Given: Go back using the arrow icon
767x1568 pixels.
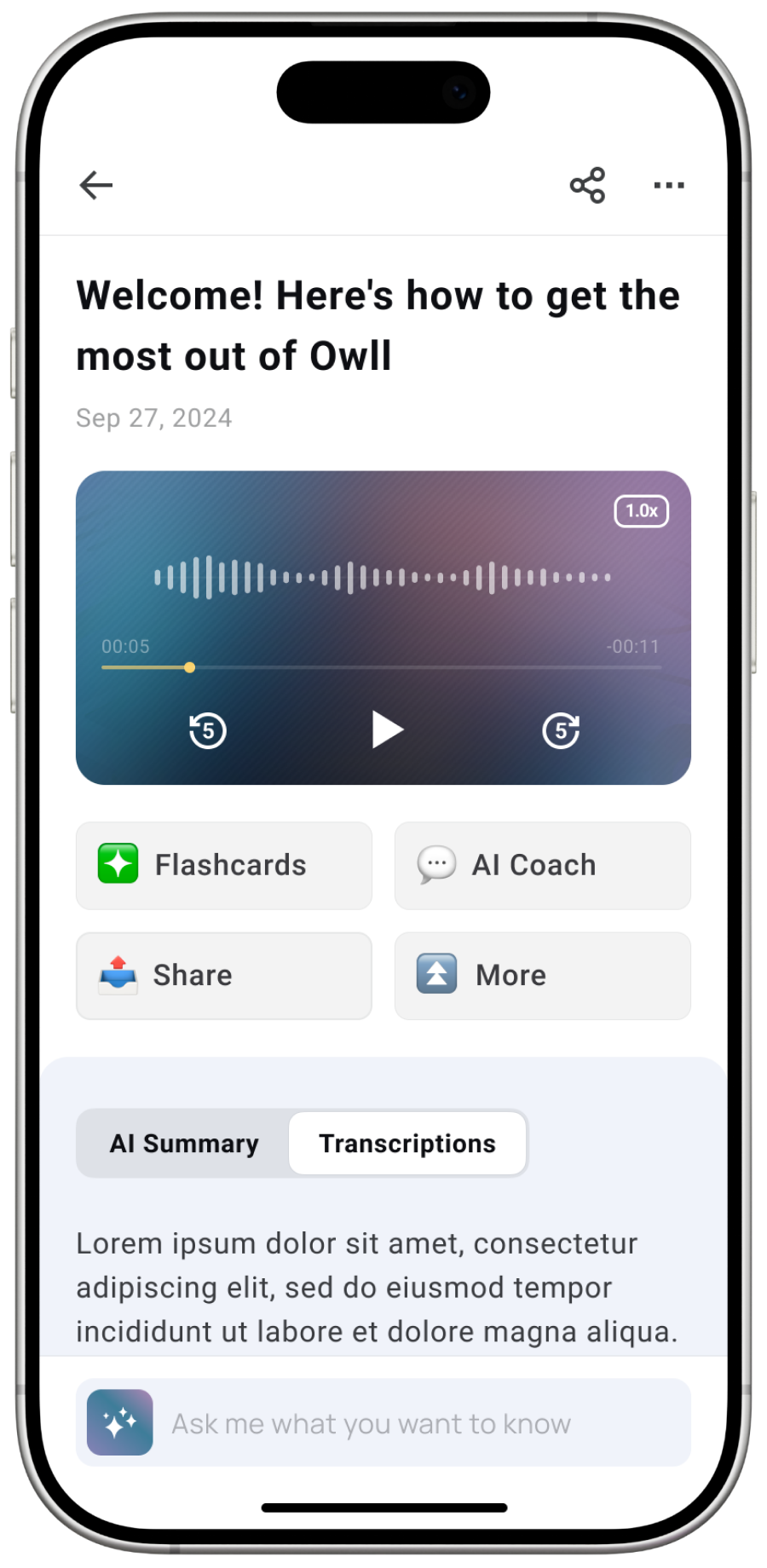Looking at the screenshot, I should coord(95,185).
